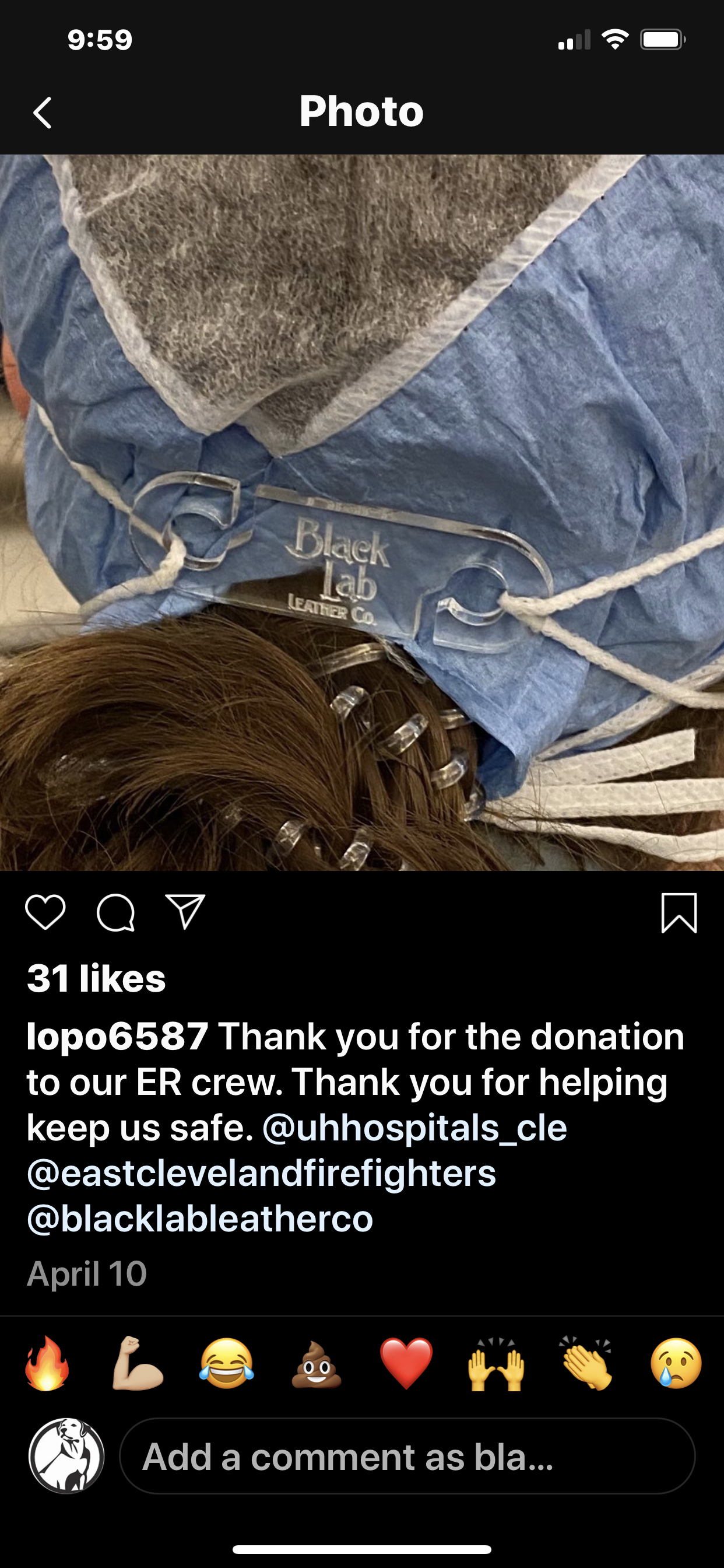Add the clapping hands emoji
Screen dimensions: 724x1568
pos(586,1363)
